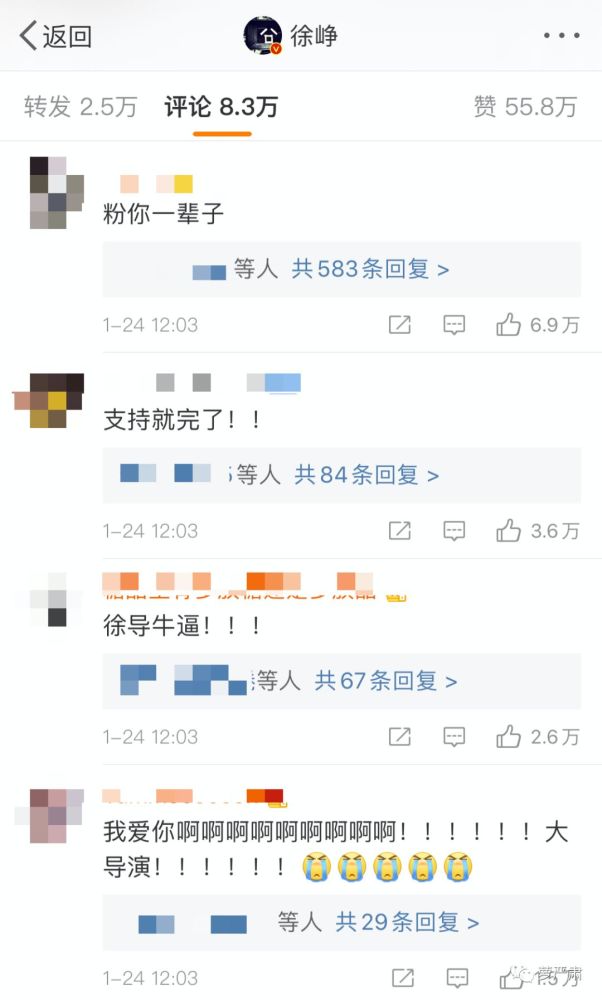The height and width of the screenshot is (1000, 602).
Task: Open the 共67条回复 reply thread
Action: [x=386, y=681]
